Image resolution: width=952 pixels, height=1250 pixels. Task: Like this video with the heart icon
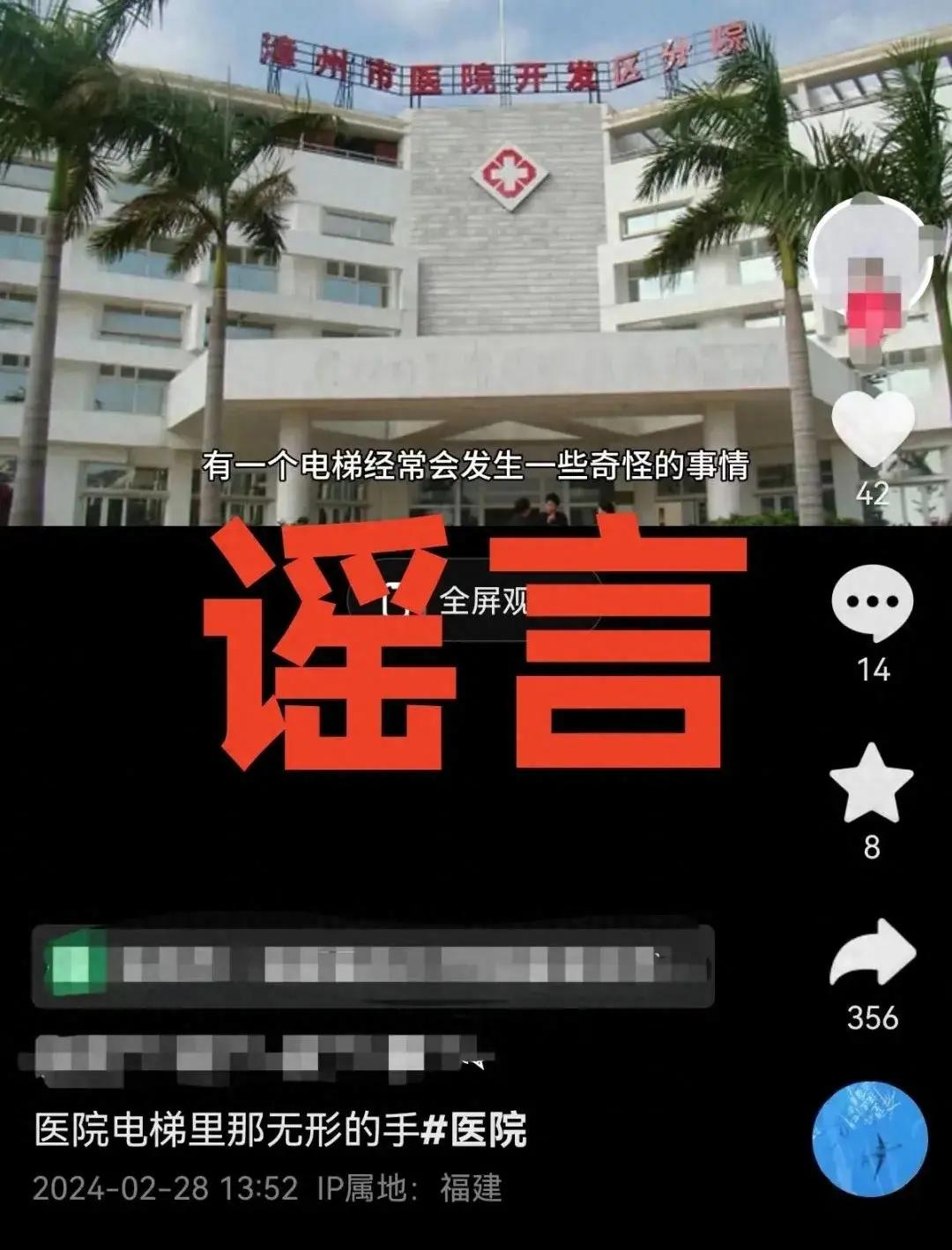pyautogui.click(x=873, y=428)
